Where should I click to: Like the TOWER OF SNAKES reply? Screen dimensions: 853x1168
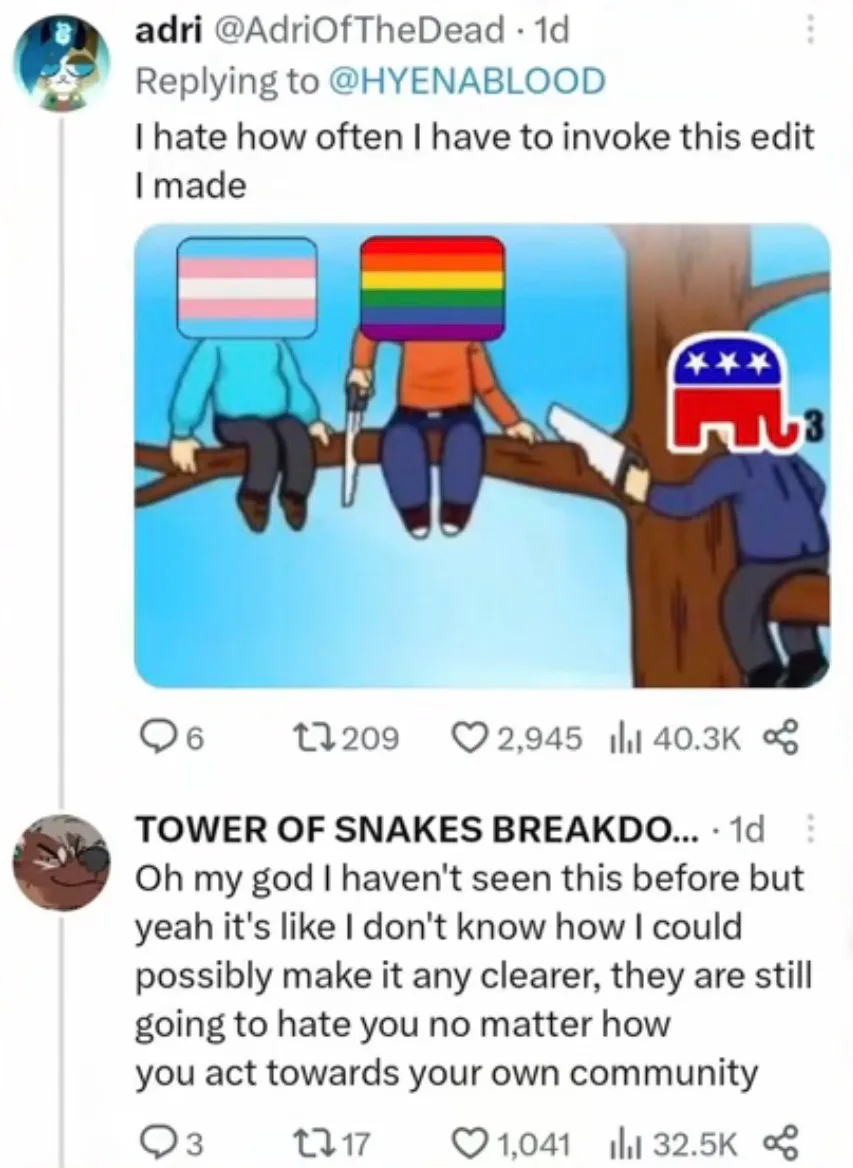click(513, 1143)
